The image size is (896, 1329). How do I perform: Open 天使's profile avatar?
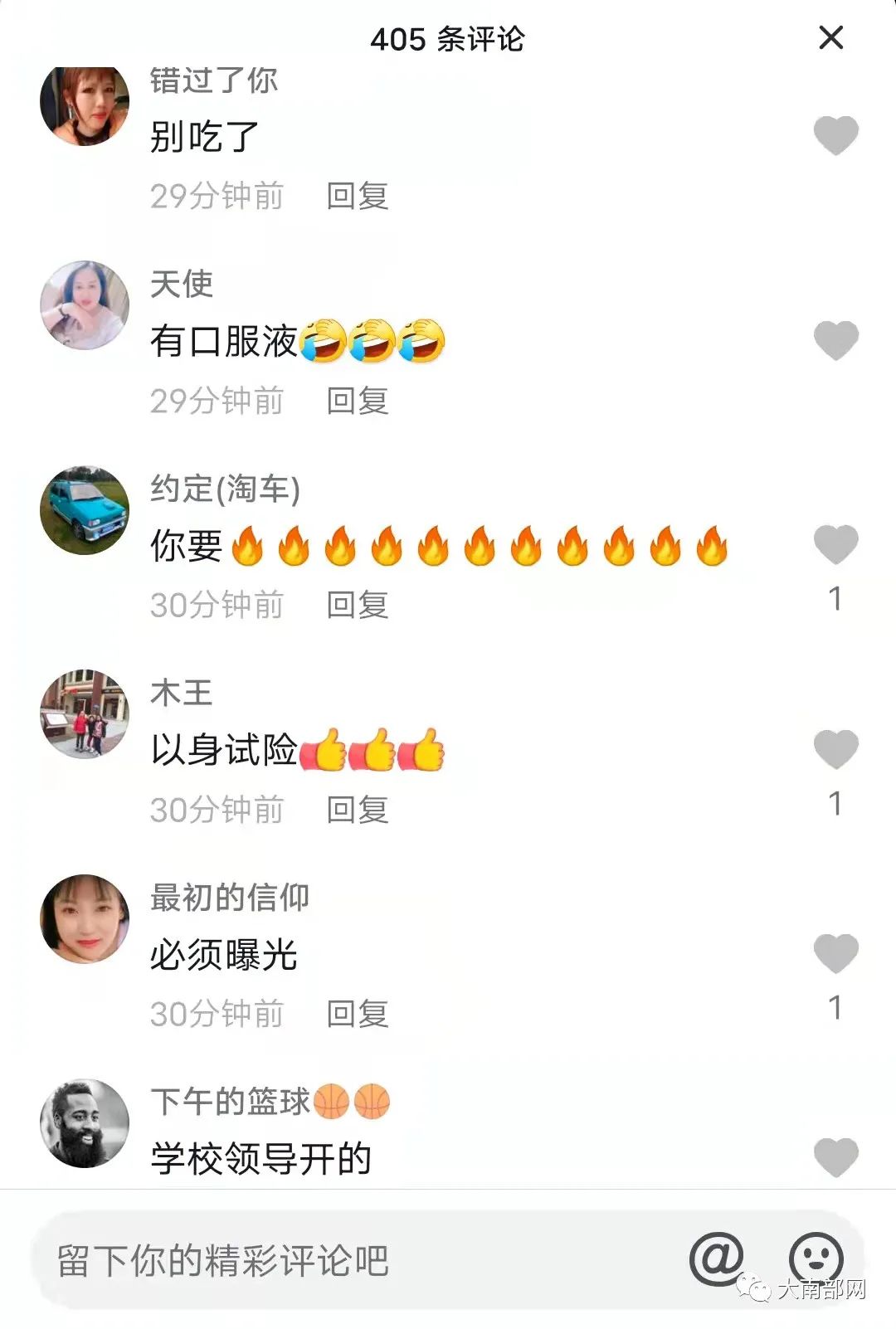coord(85,305)
